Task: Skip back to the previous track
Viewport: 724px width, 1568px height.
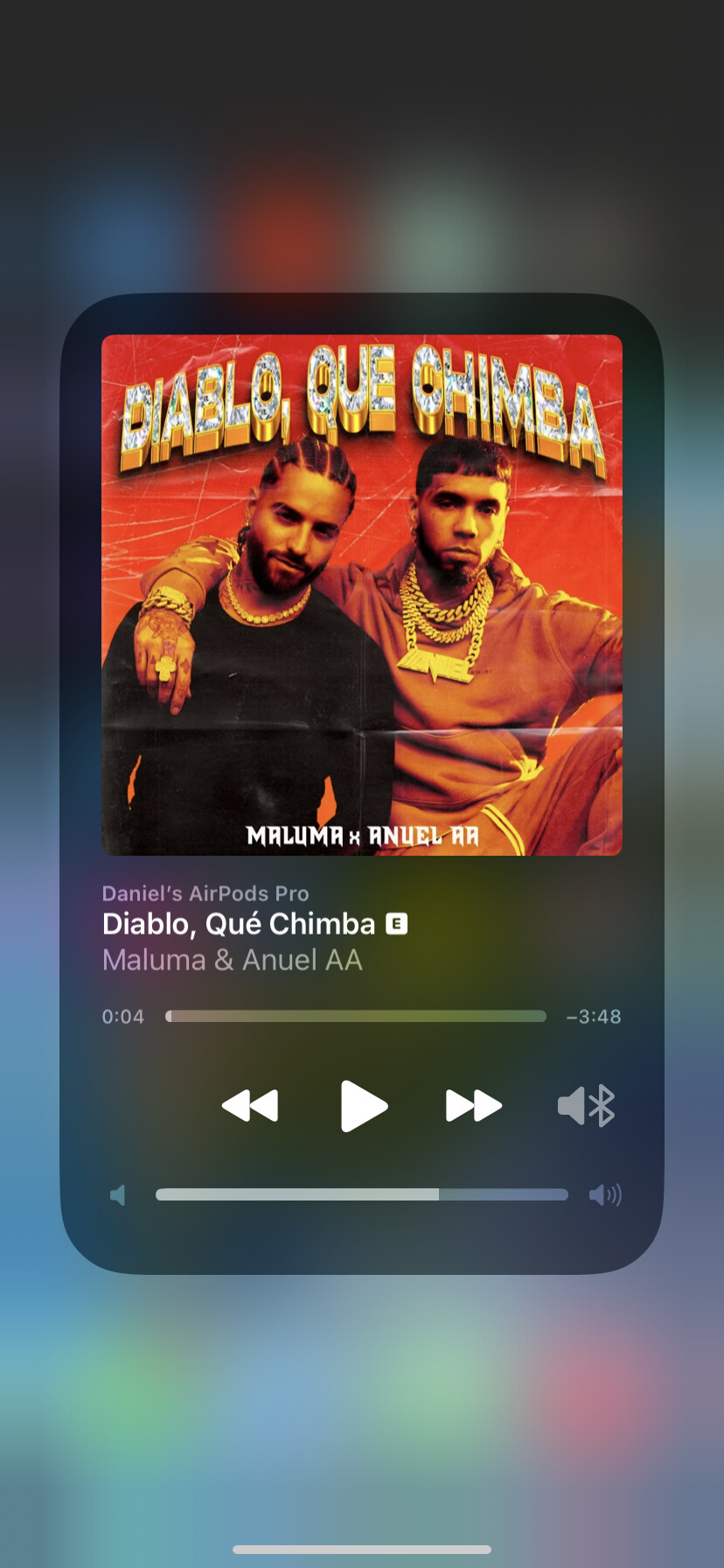Action: click(250, 1106)
